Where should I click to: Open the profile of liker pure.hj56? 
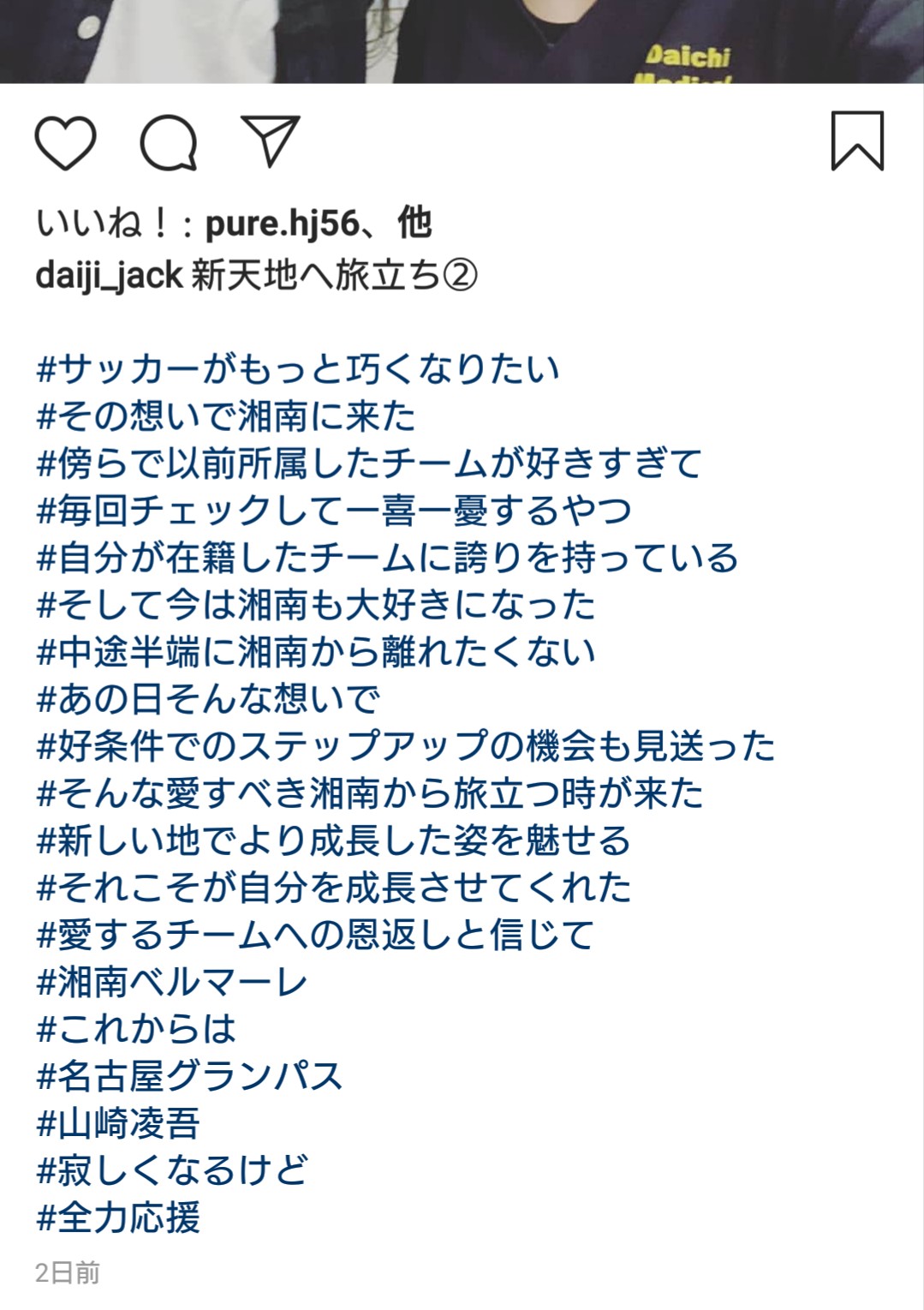click(282, 224)
